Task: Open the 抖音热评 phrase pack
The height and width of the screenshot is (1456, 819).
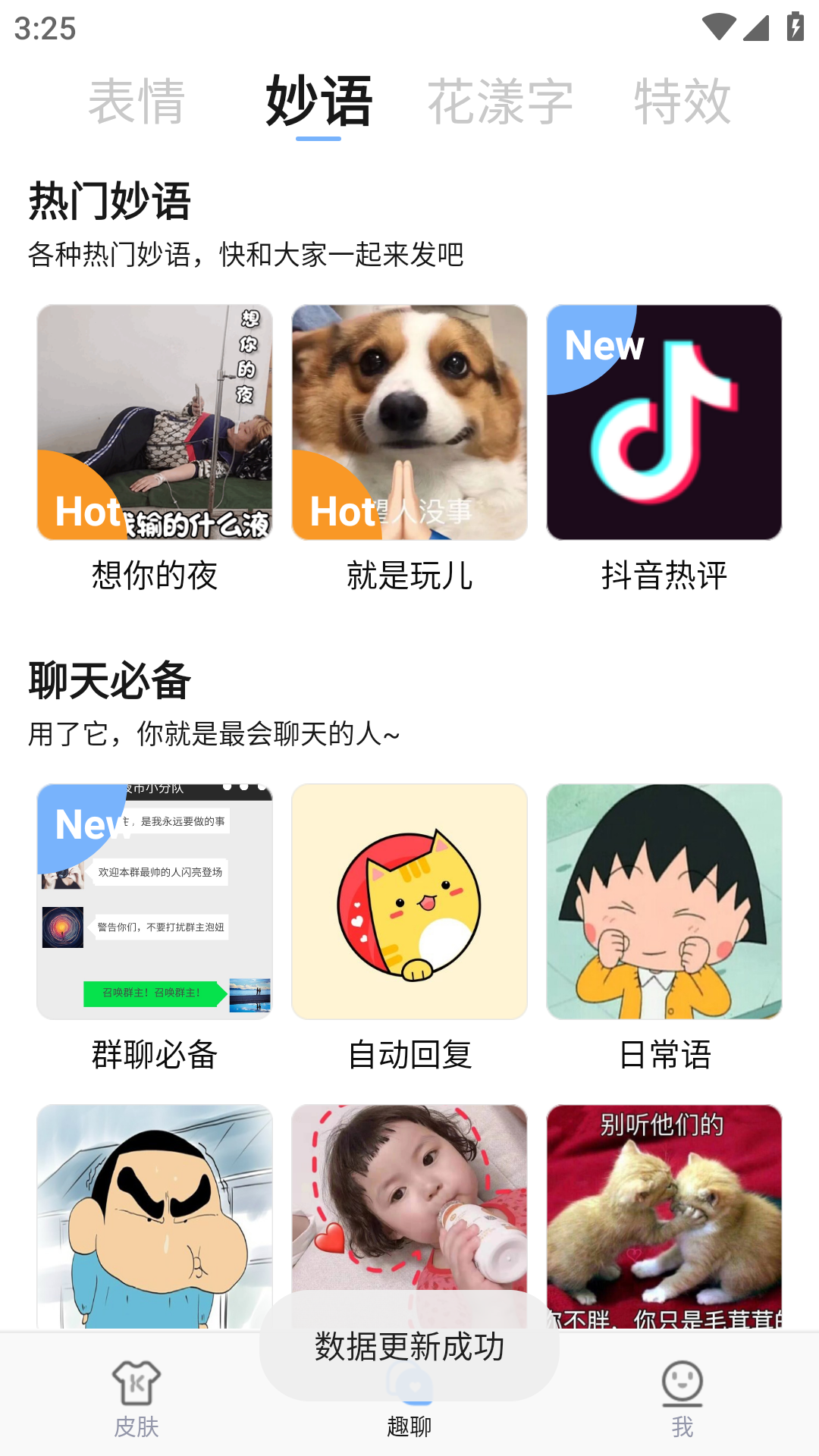Action: click(664, 422)
